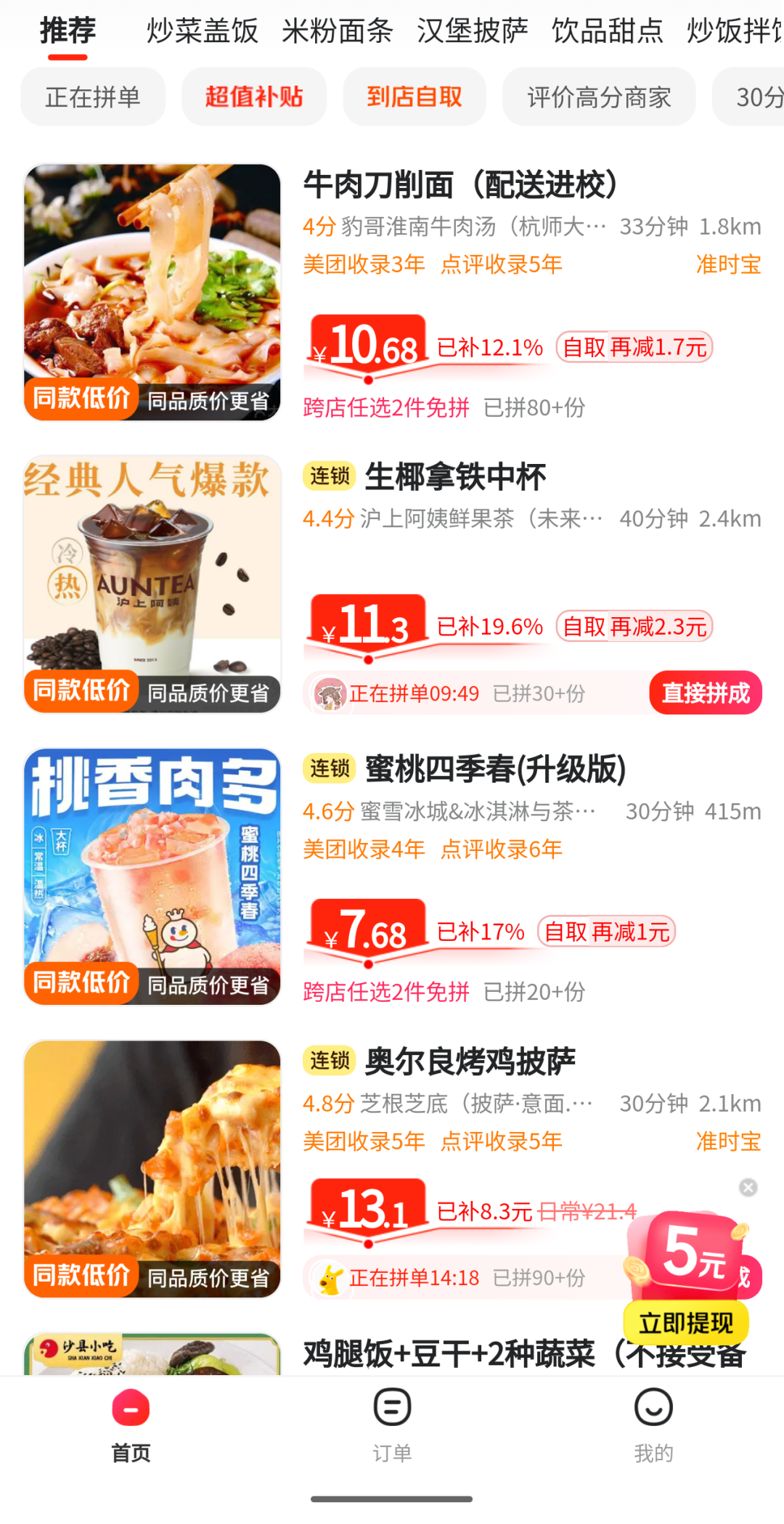
Task: Select the 到店自取 filter chip
Action: tap(415, 97)
